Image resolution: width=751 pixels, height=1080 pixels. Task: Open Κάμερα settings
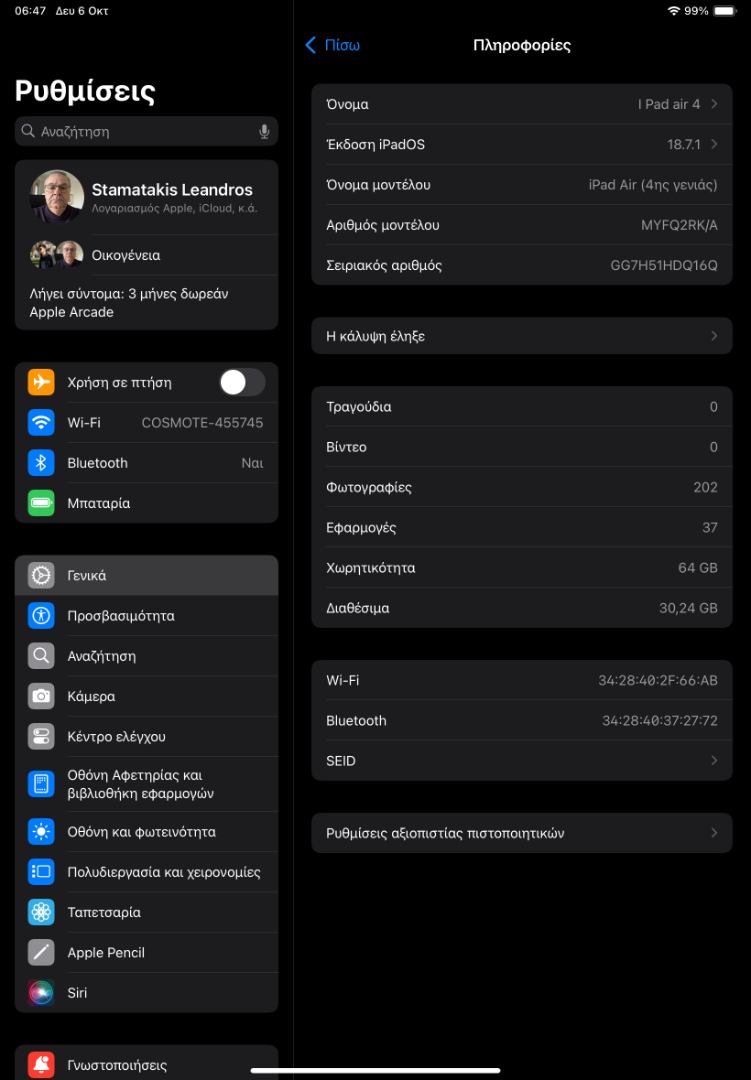(x=146, y=696)
